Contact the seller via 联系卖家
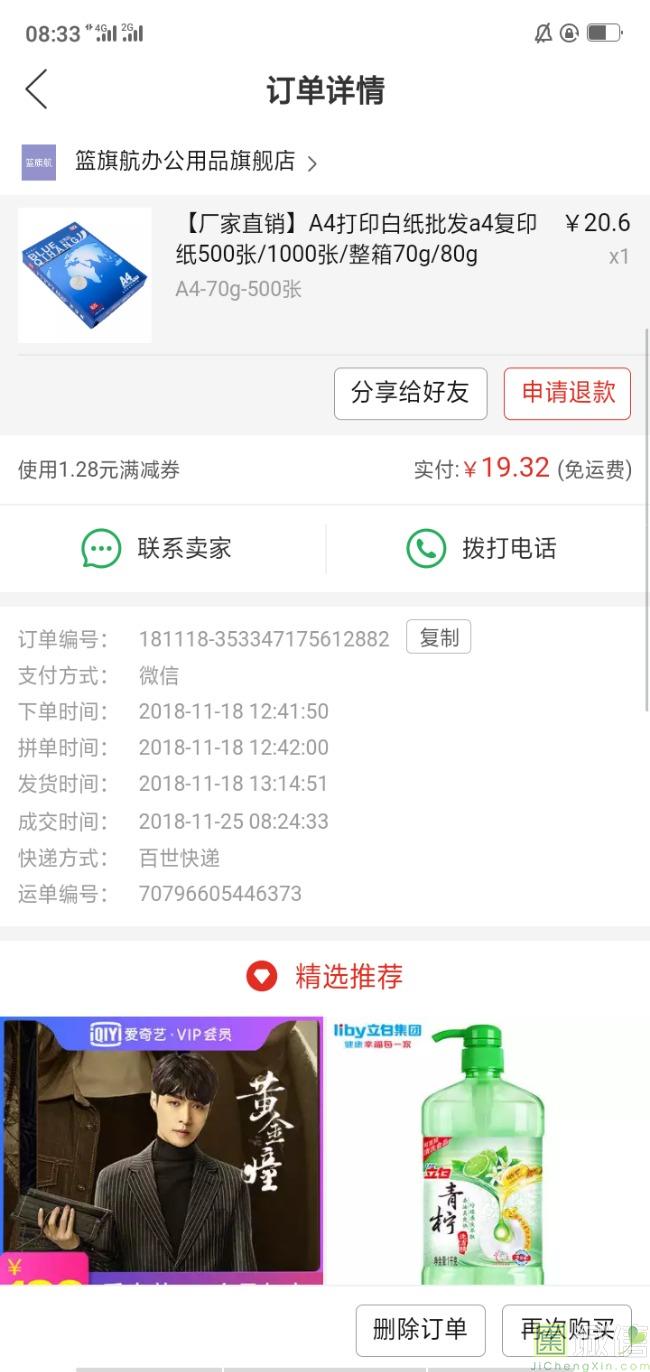650x1372 pixels. [157, 548]
